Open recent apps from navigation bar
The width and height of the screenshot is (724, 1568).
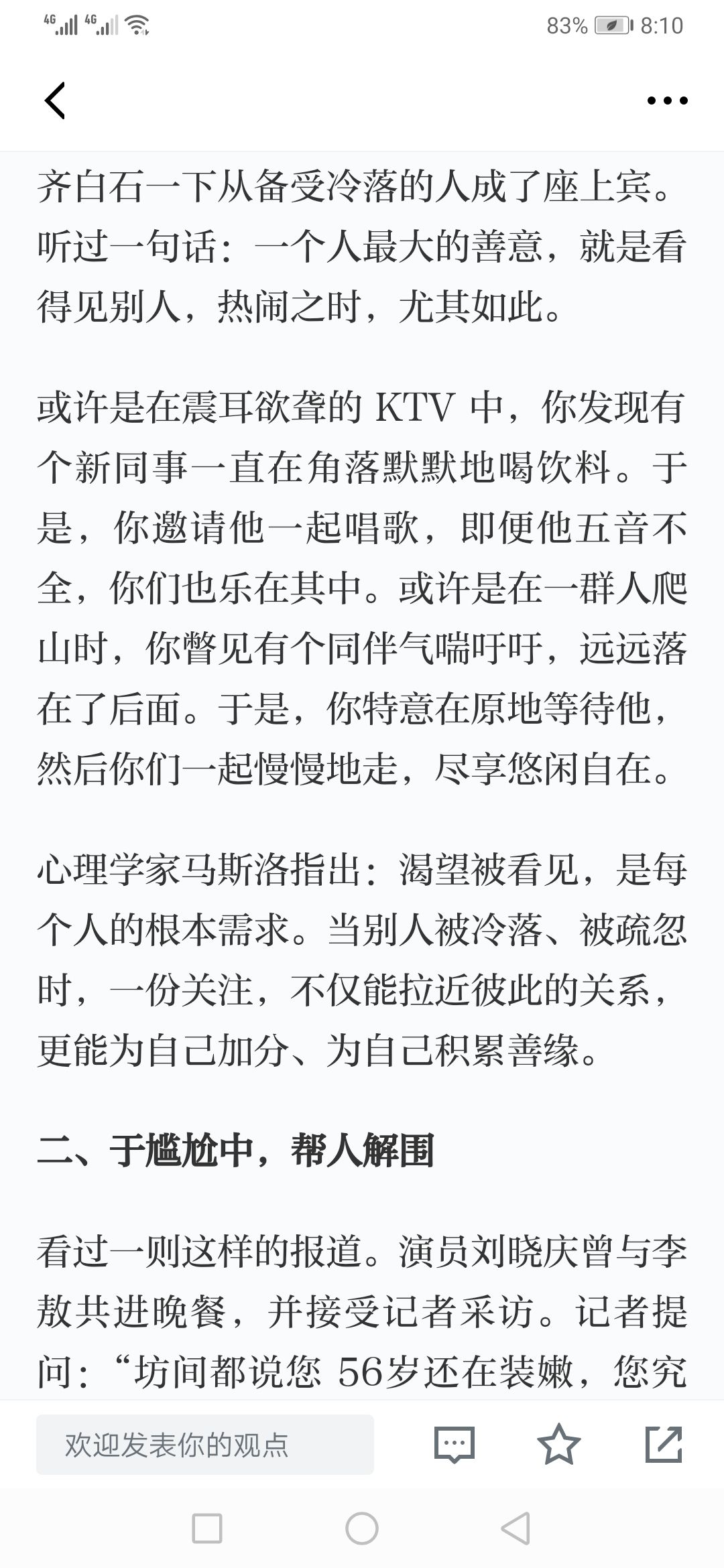[x=207, y=1529]
